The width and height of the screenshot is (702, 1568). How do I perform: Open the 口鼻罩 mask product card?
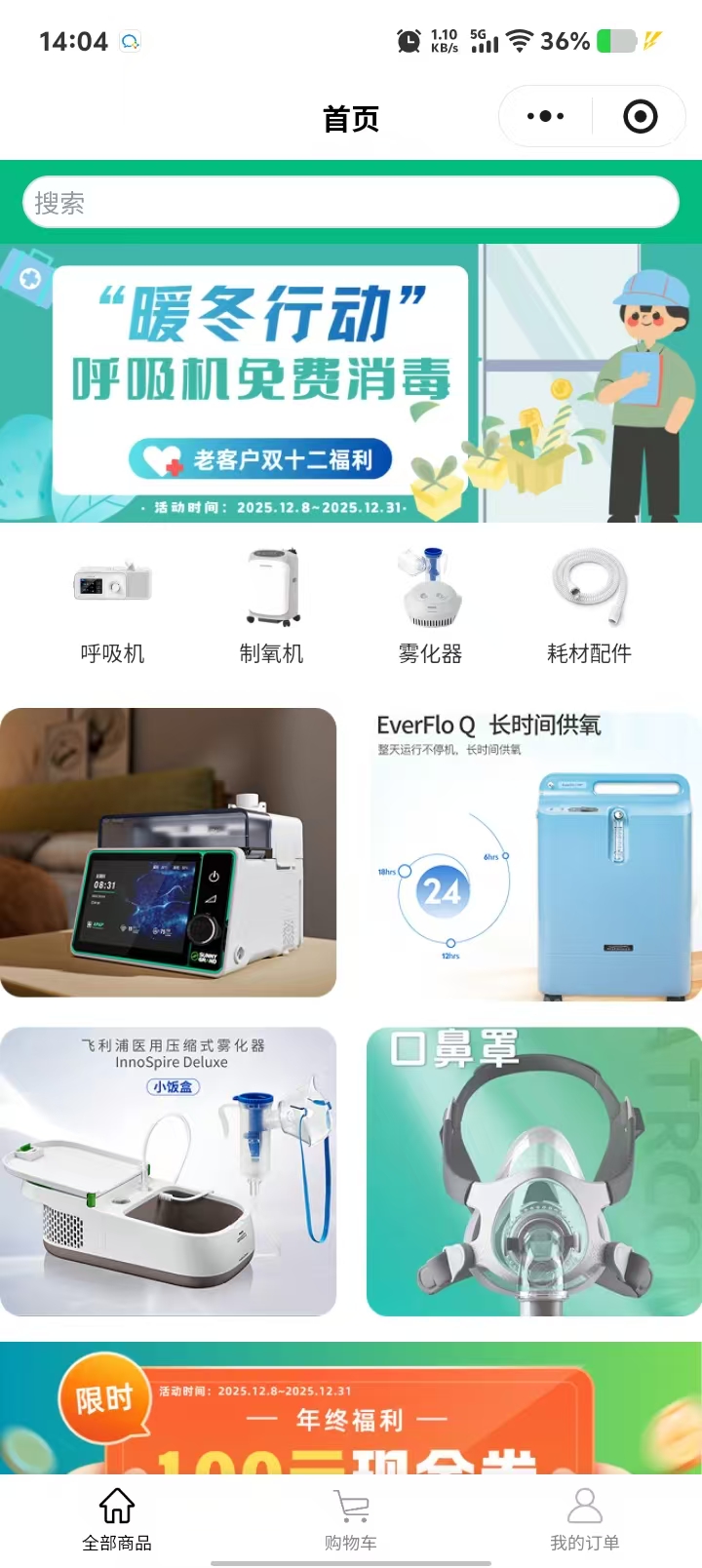click(534, 1170)
